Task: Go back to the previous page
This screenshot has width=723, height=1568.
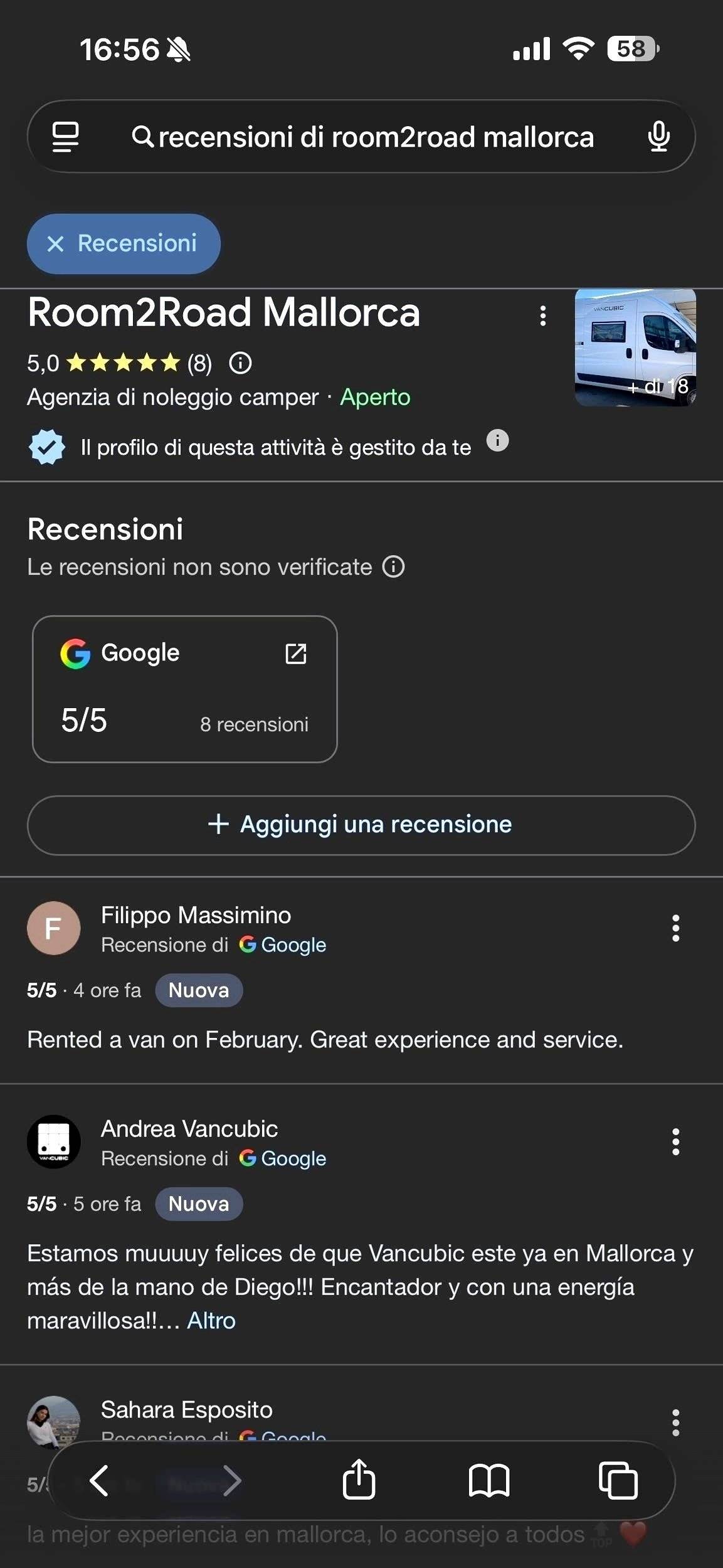Action: pyautogui.click(x=99, y=1481)
